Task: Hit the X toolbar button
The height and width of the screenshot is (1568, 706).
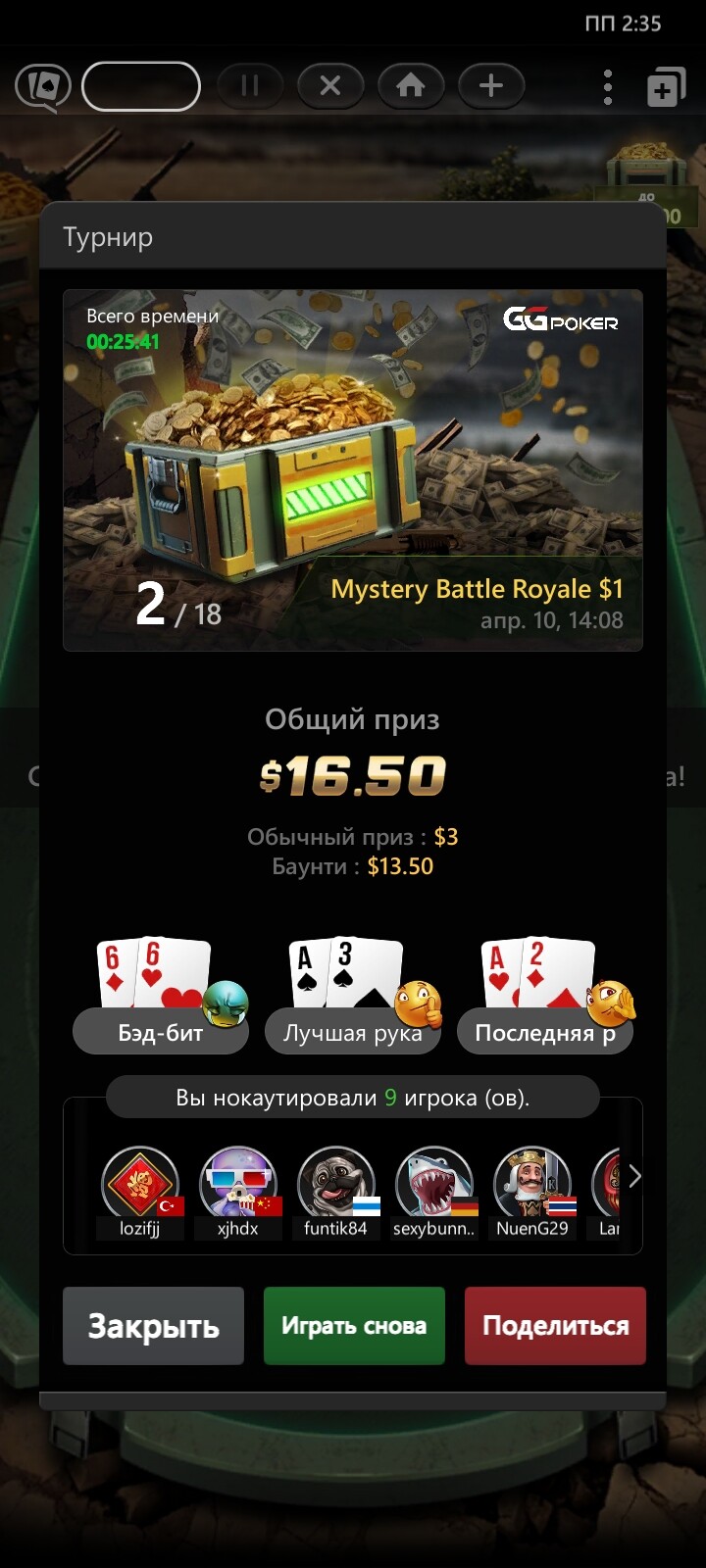Action: coord(330,86)
